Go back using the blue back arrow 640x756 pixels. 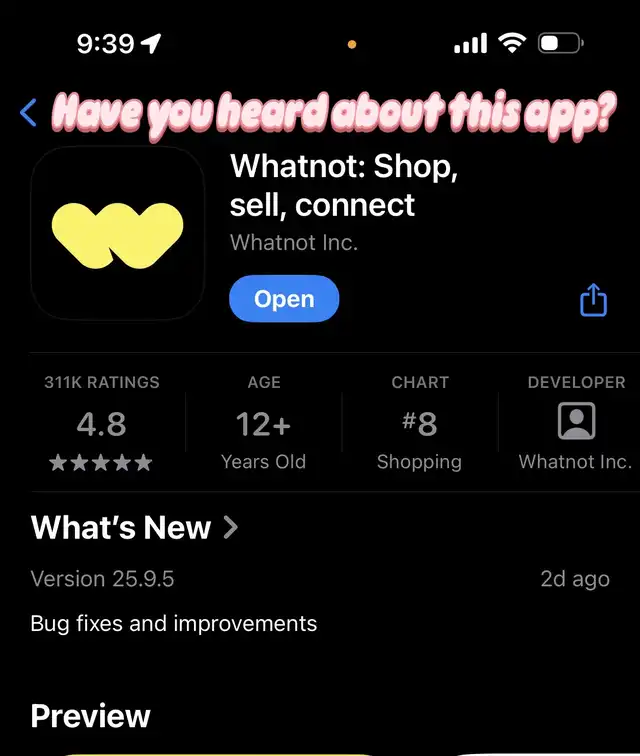point(28,114)
